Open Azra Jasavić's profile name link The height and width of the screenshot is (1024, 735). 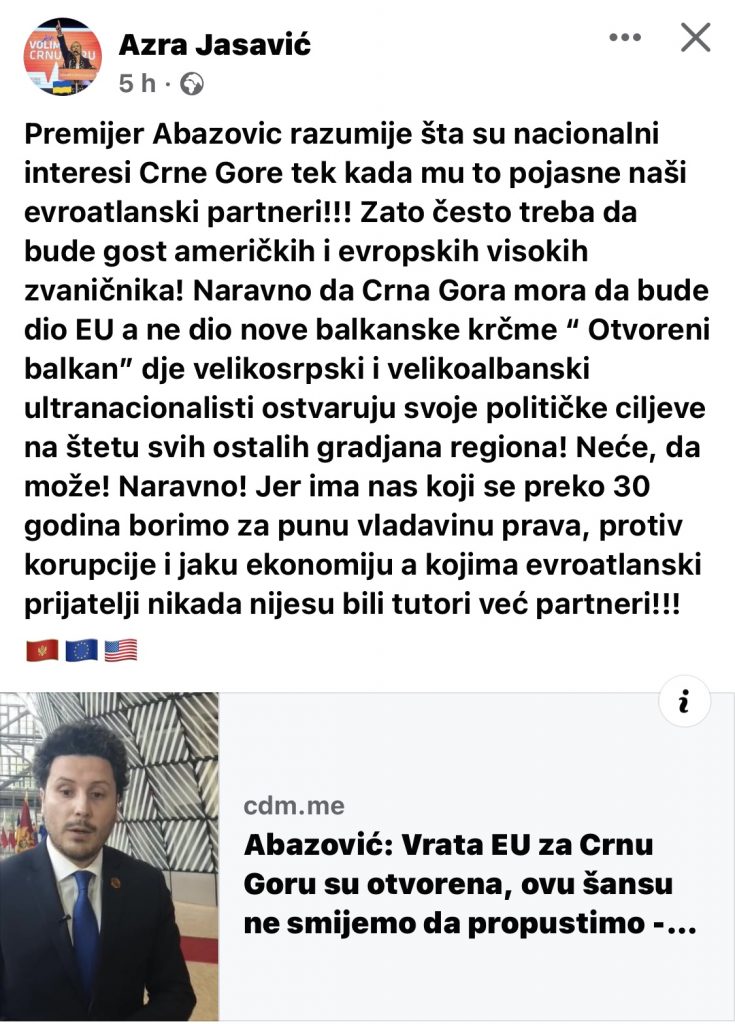(215, 43)
